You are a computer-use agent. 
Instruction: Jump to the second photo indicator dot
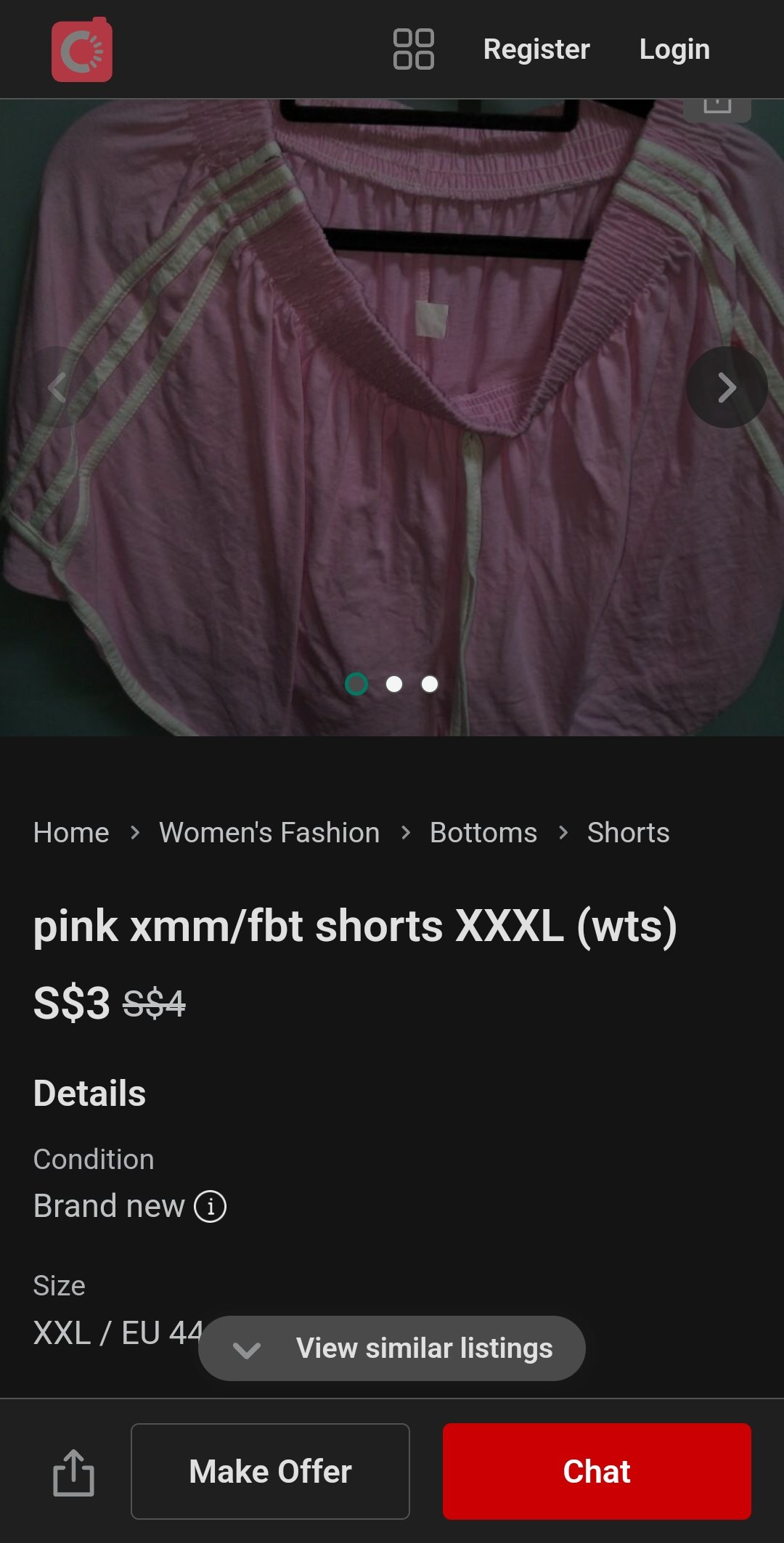click(394, 684)
